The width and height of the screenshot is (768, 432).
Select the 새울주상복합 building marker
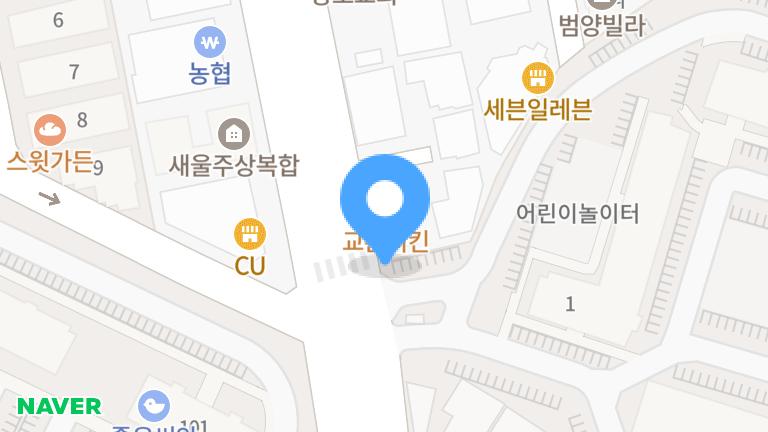click(234, 133)
